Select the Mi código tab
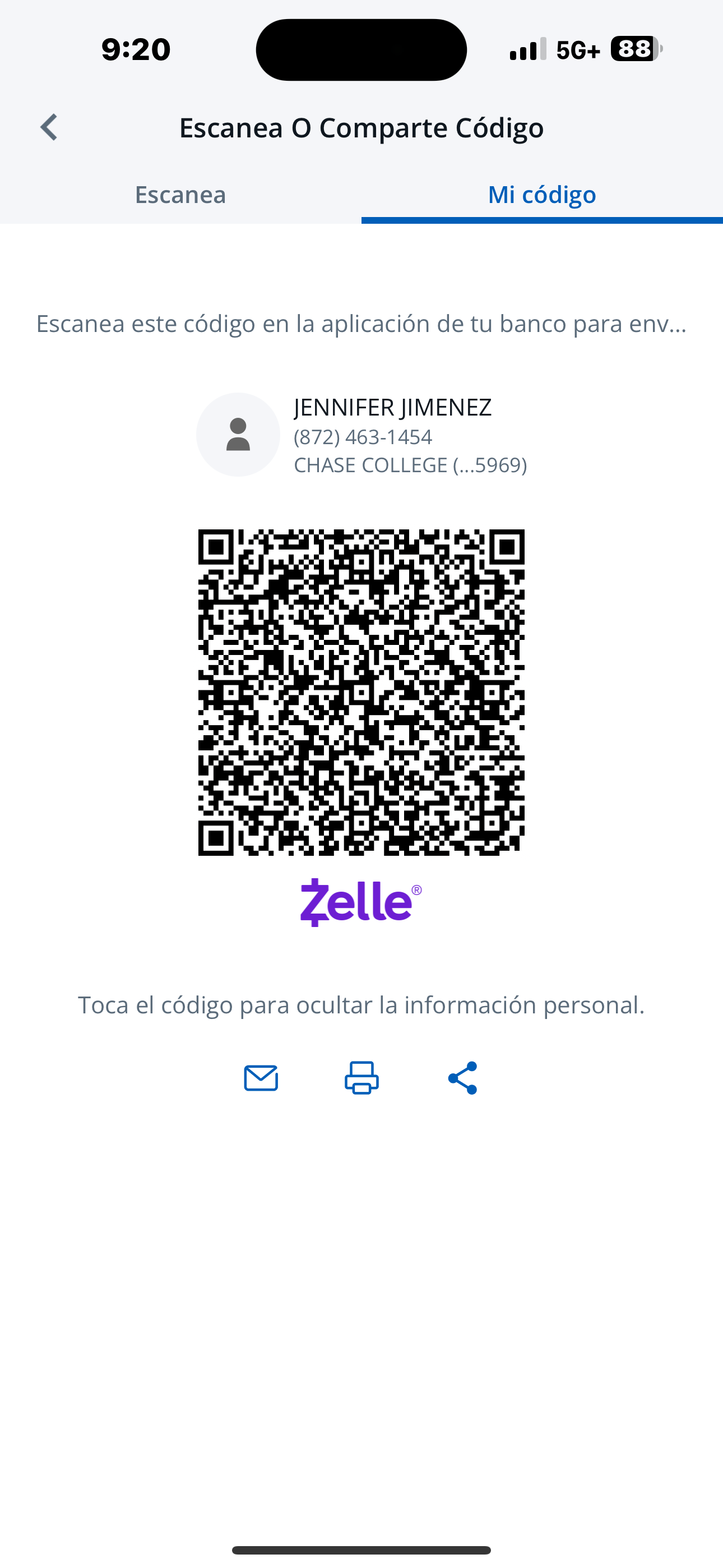This screenshot has height=1568, width=723. pyautogui.click(x=541, y=195)
